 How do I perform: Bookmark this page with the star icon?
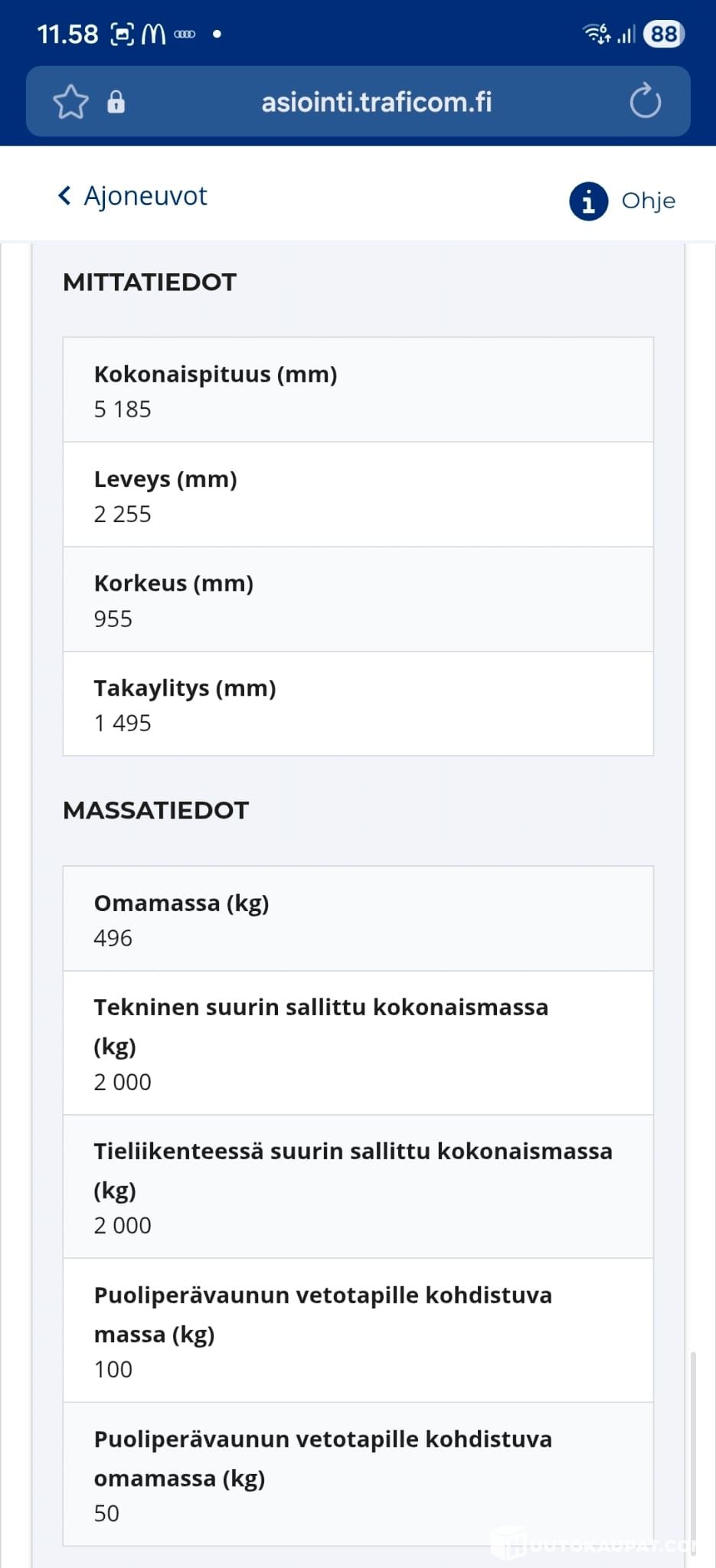pos(70,102)
